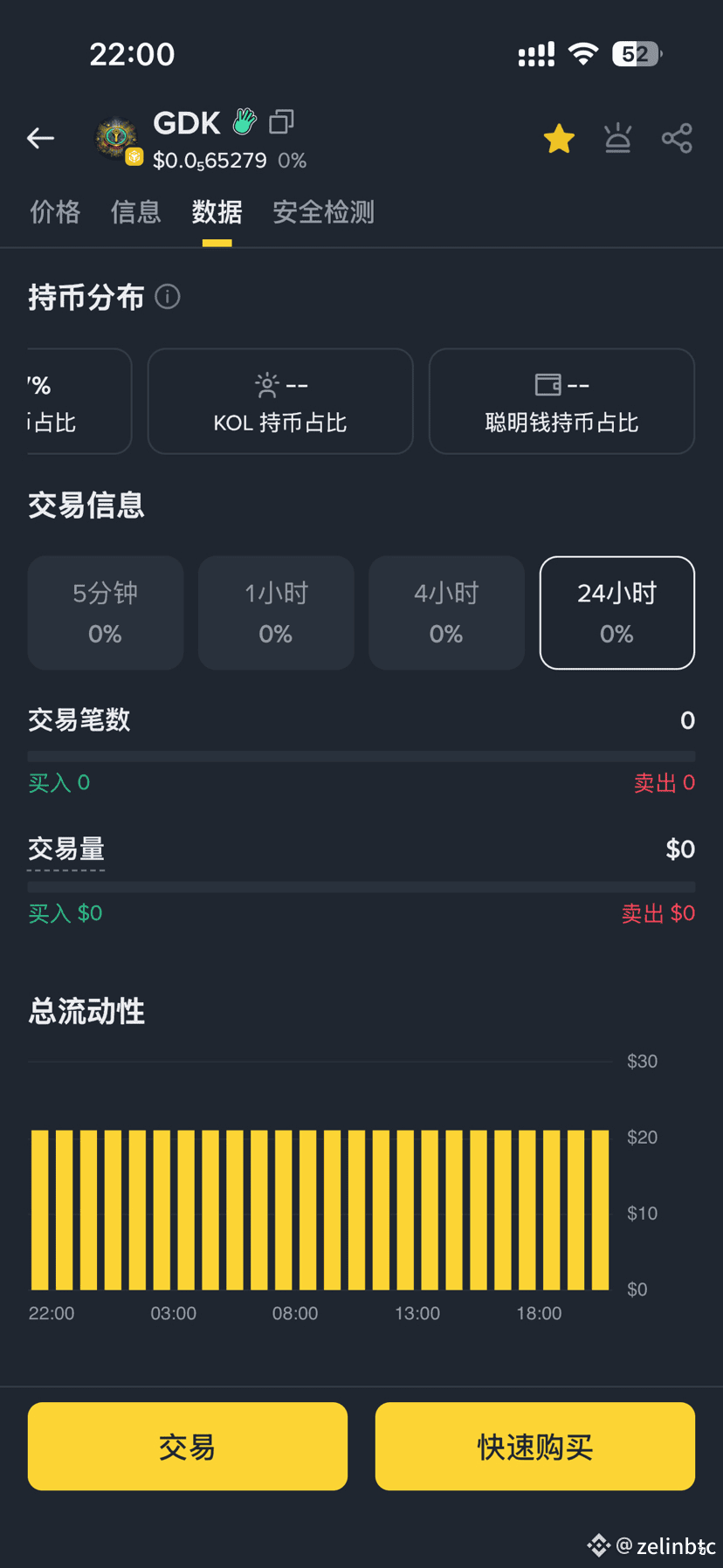This screenshot has width=723, height=1568.
Task: Switch to the 价格 tab
Action: [x=55, y=212]
